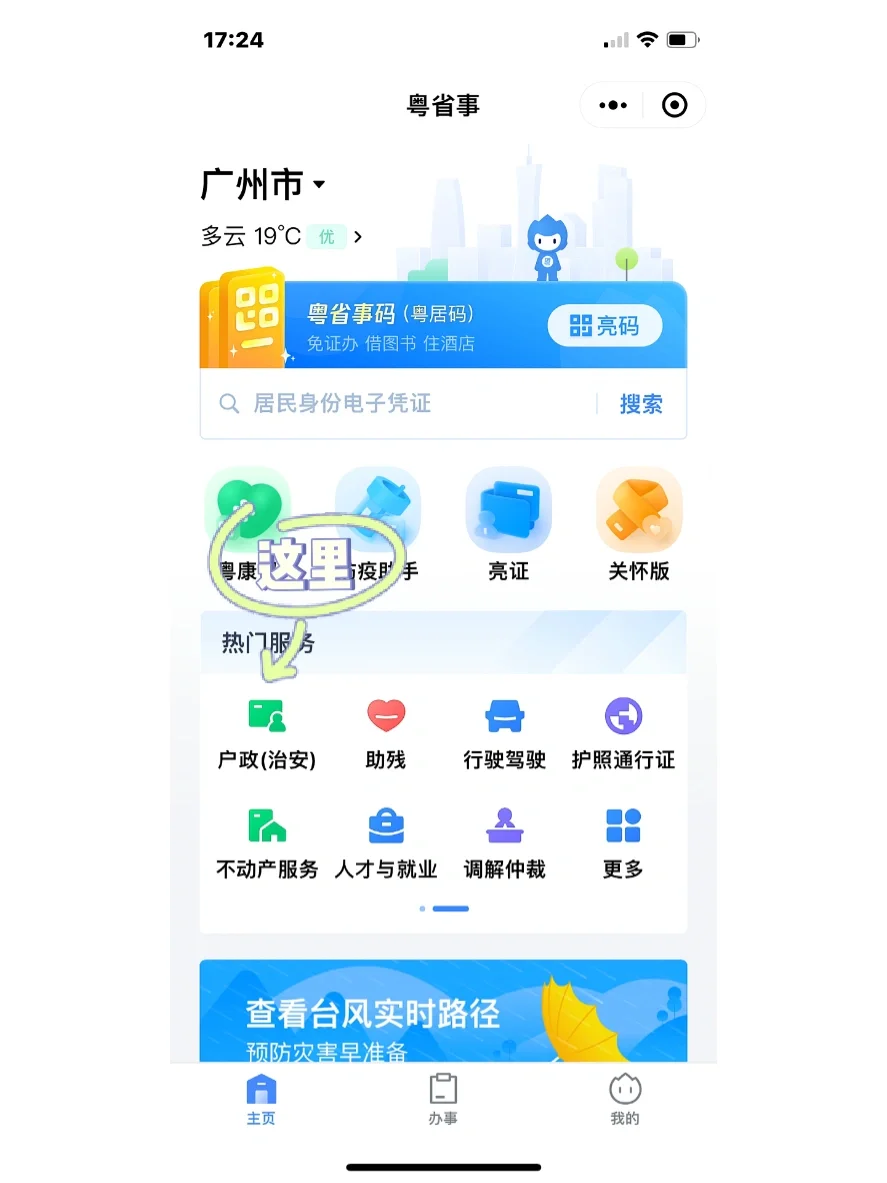887x1183 pixels.
Task: Open the mini program more options menu
Action: tap(613, 105)
